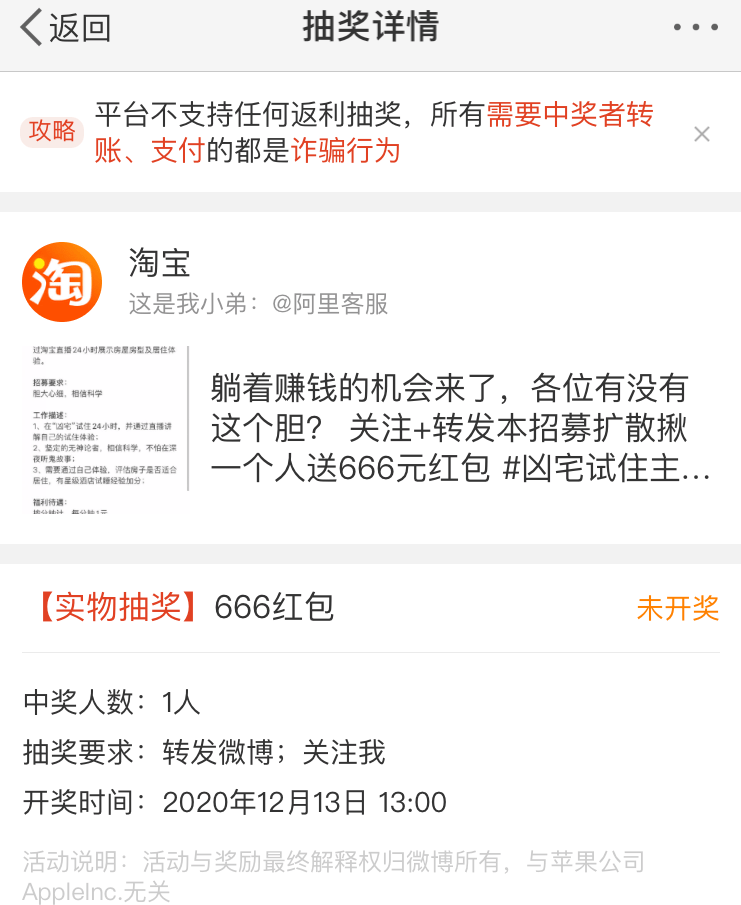Dismiss the 攻略 fraud warning banner
Screen dimensions: 741x905
click(701, 134)
